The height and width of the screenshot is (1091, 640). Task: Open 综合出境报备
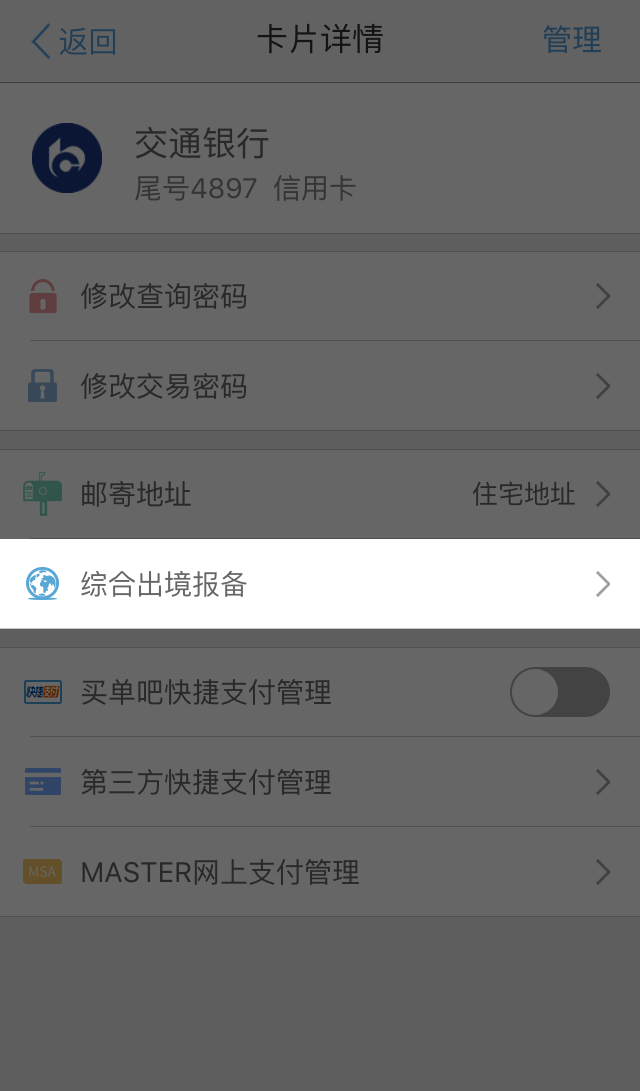(x=320, y=584)
